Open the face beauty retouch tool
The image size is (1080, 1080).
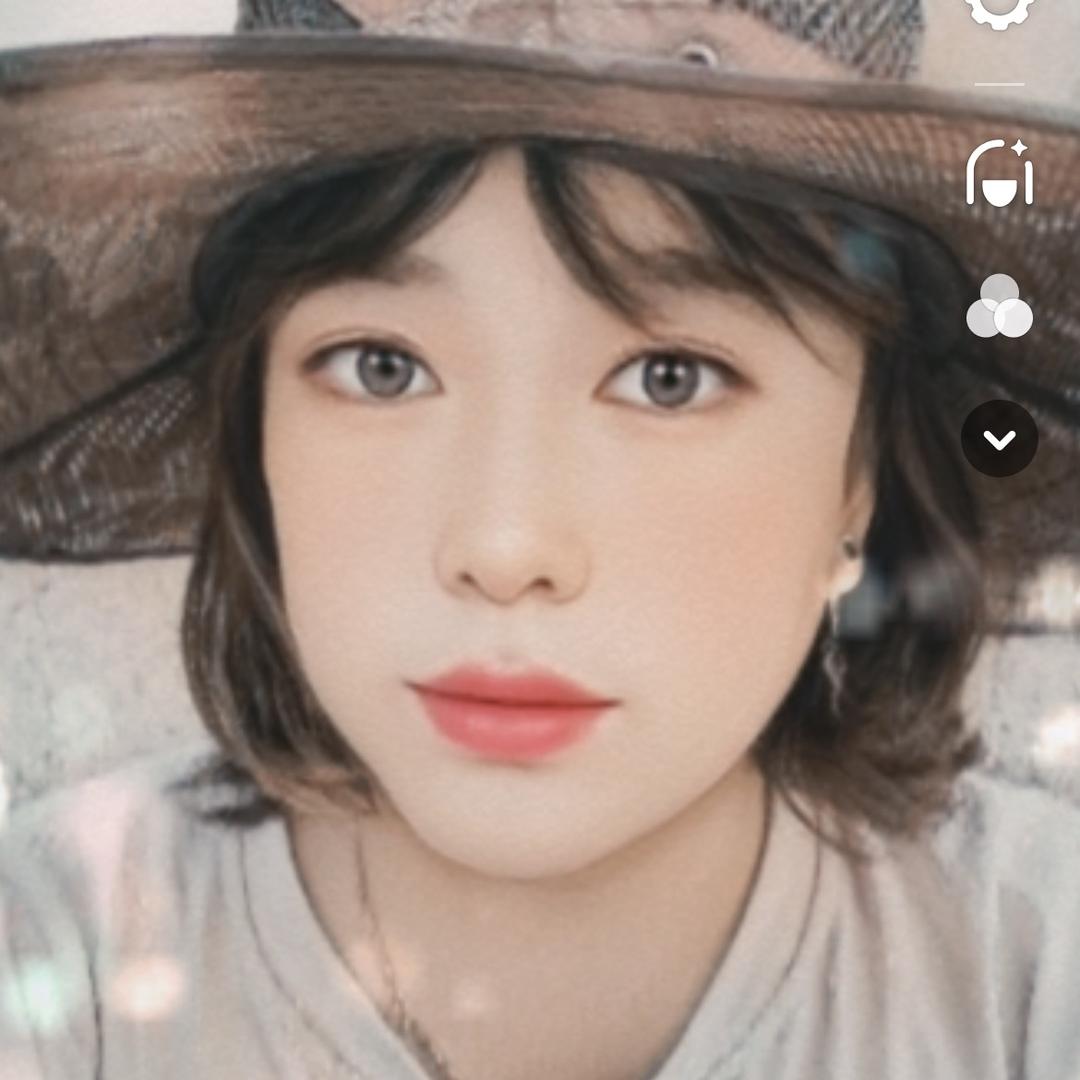pyautogui.click(x=999, y=174)
